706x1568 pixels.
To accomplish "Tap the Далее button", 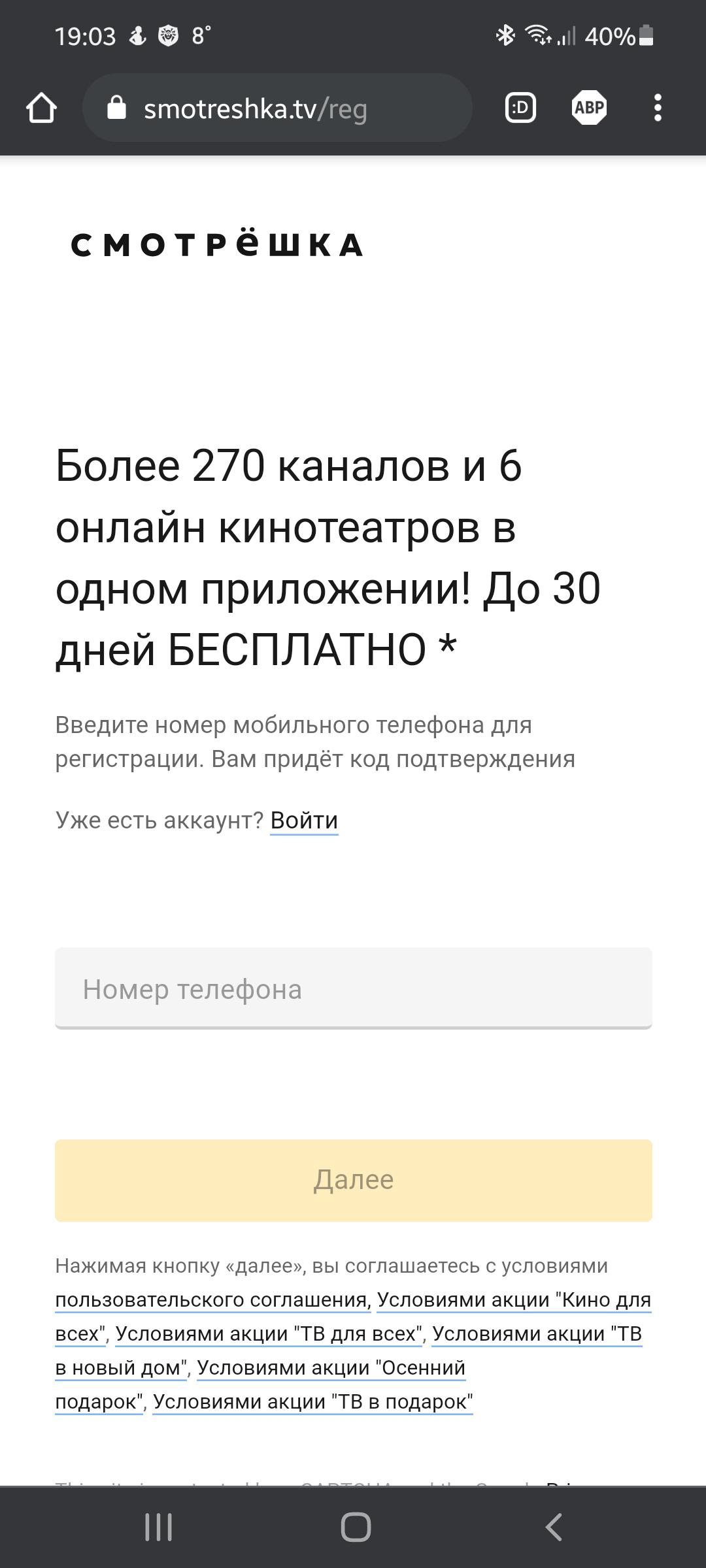I will [x=353, y=1180].
